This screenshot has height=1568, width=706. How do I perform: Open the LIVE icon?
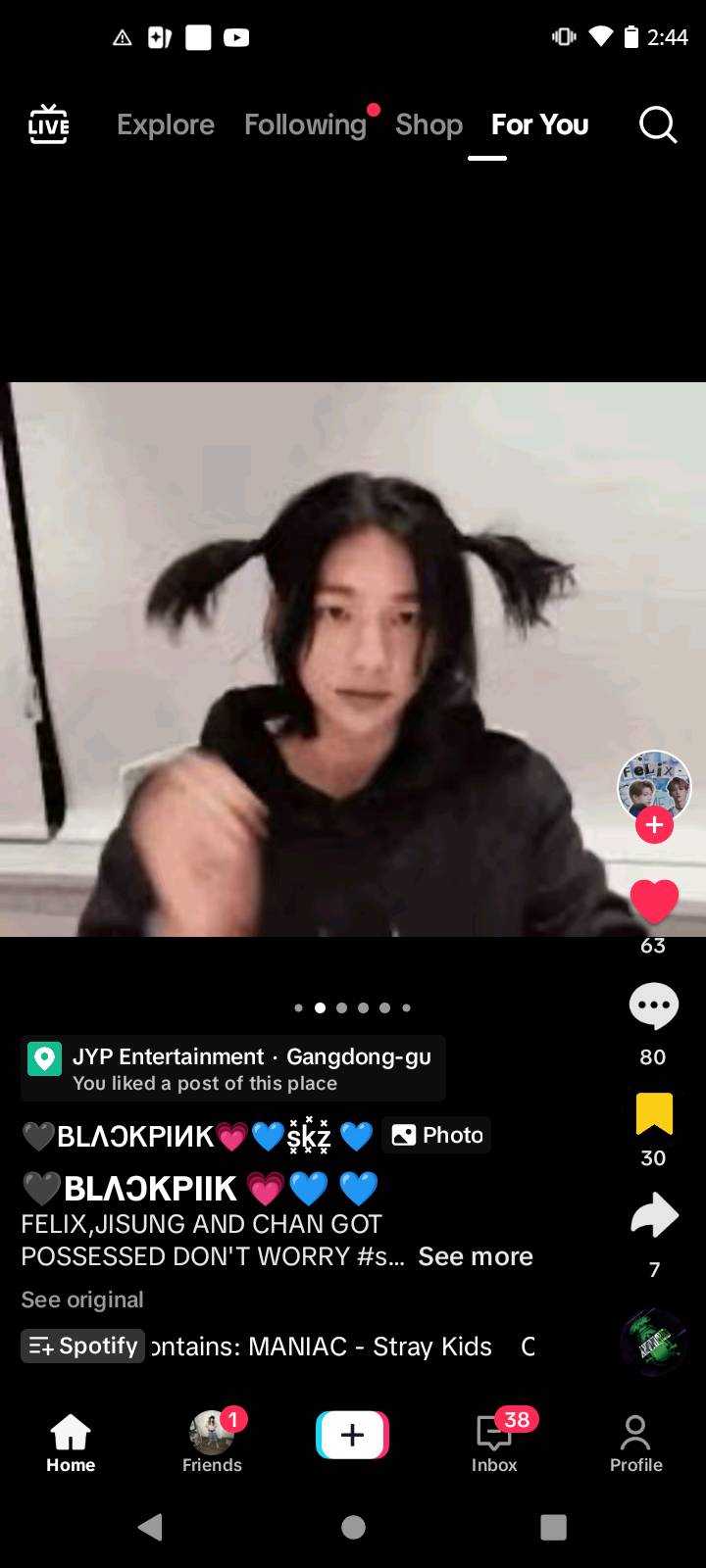click(48, 125)
